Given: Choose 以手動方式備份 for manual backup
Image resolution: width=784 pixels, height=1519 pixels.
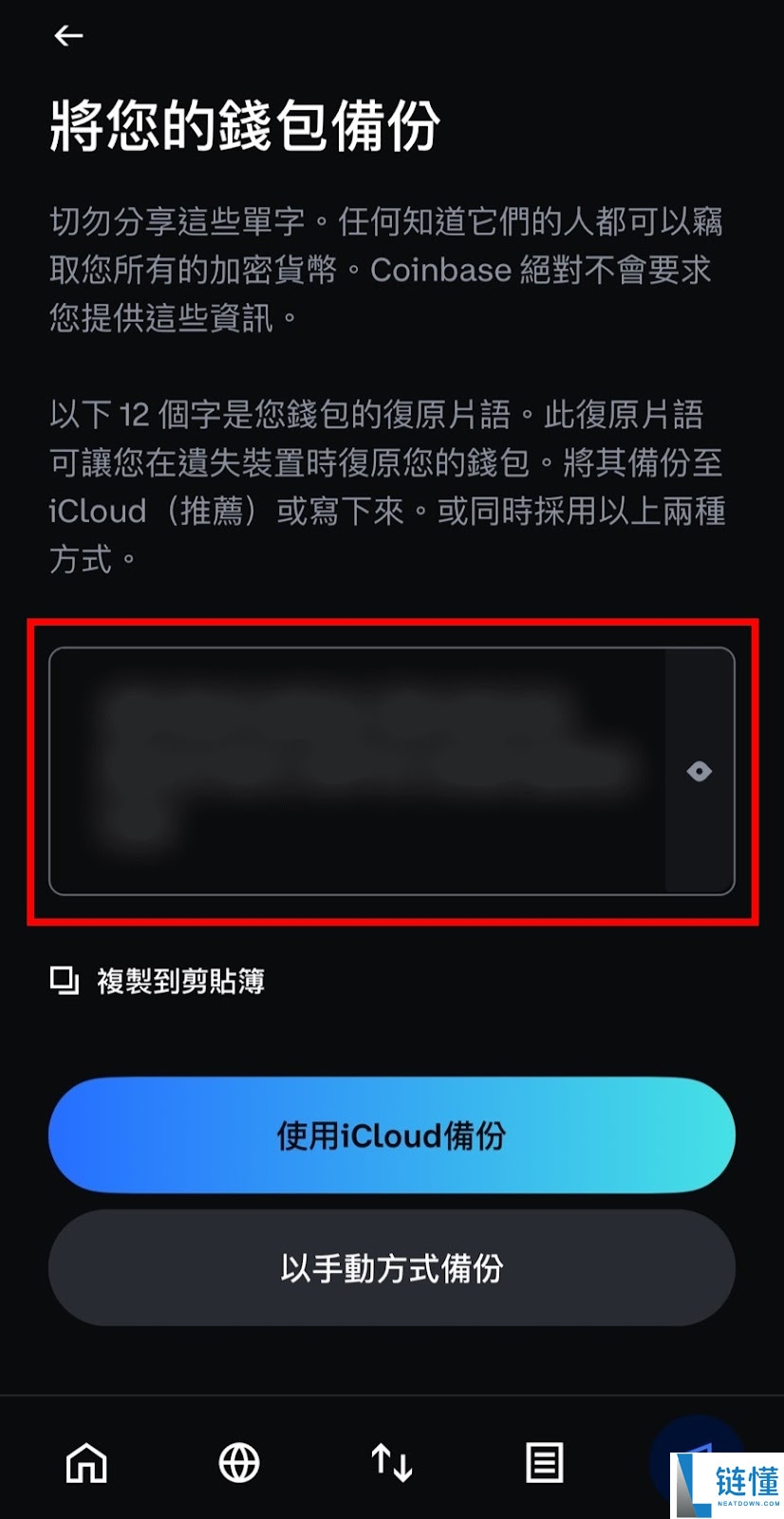Looking at the screenshot, I should pyautogui.click(x=390, y=1268).
